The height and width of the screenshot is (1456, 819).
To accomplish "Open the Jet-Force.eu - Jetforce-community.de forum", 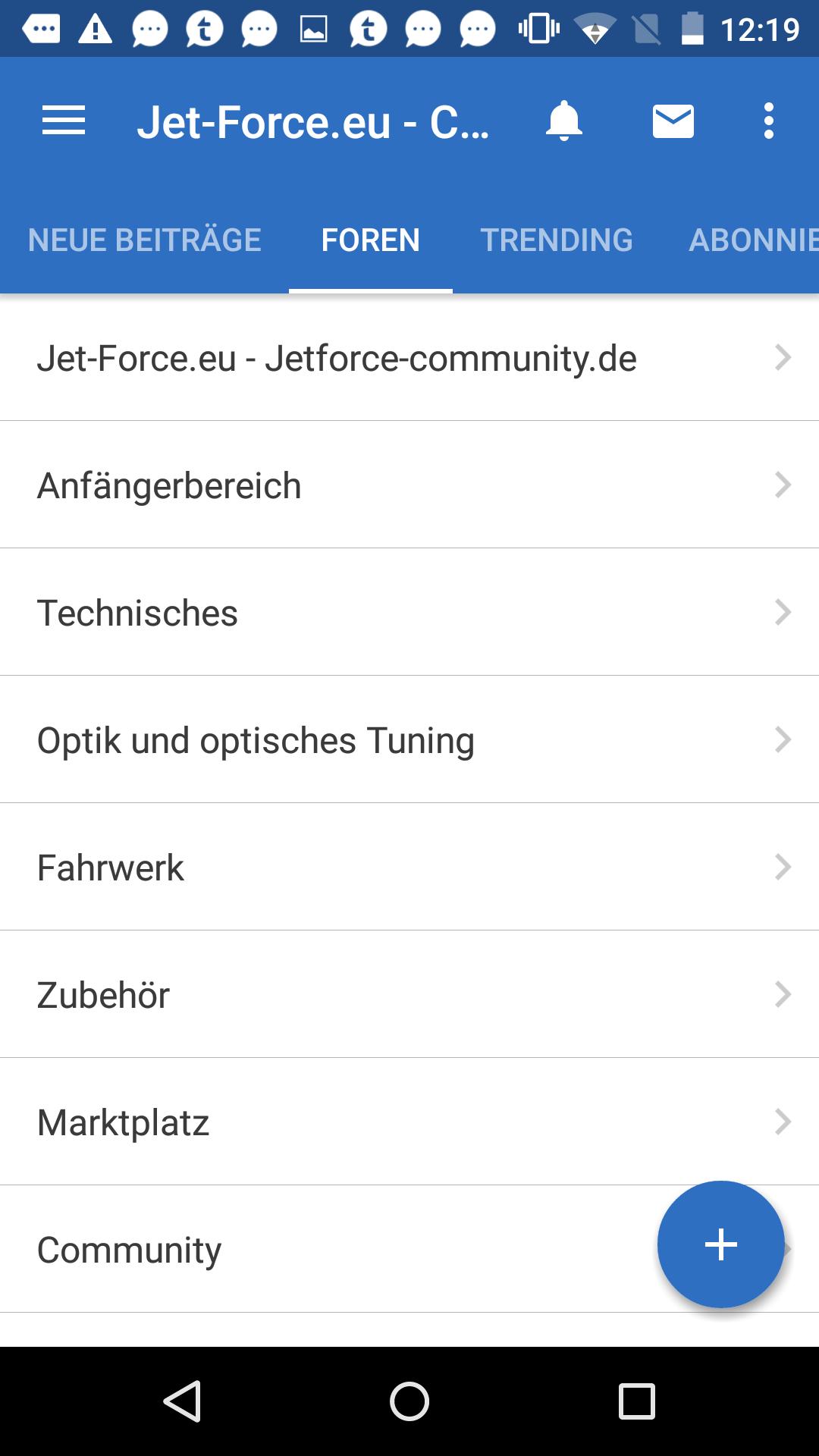I will click(x=337, y=358).
